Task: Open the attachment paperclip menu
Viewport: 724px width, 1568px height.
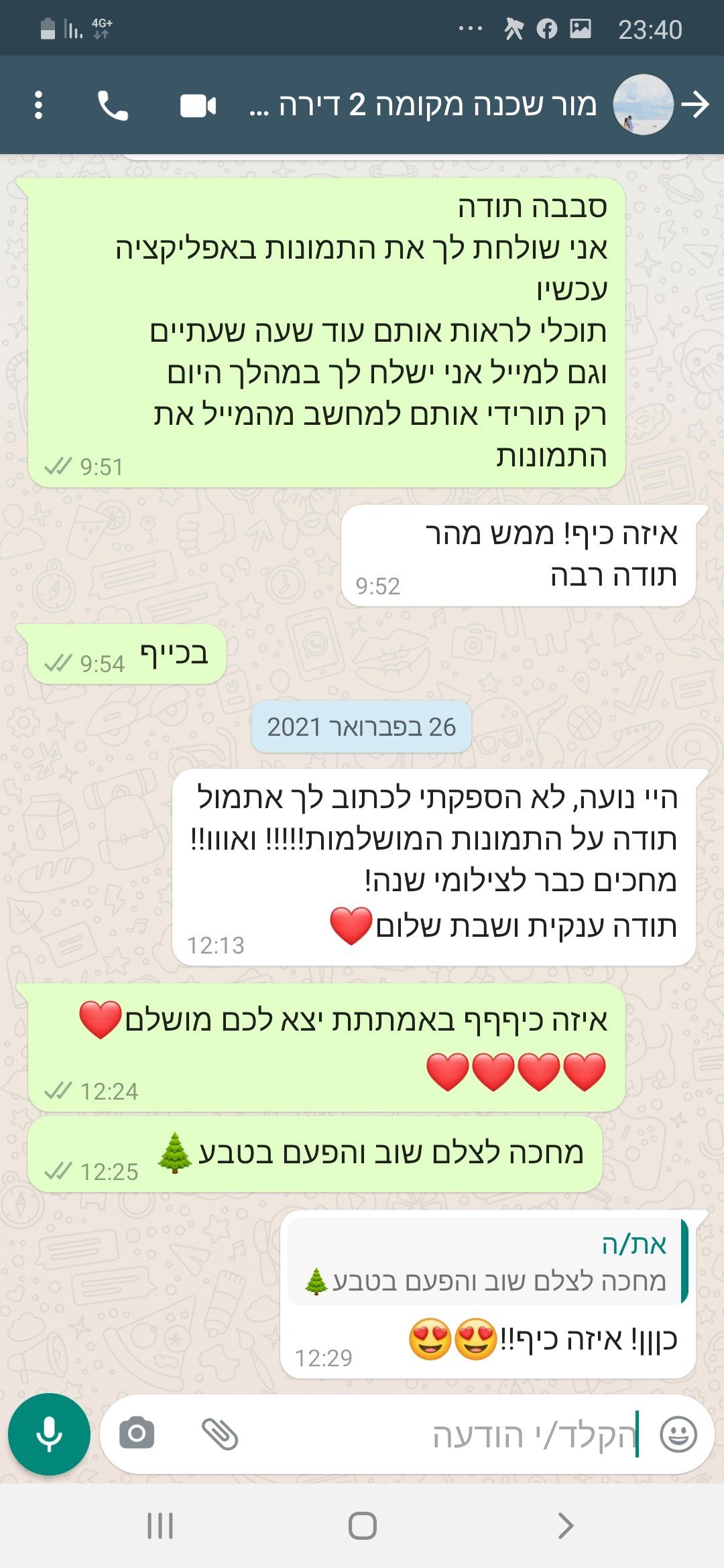Action: coord(220,1434)
